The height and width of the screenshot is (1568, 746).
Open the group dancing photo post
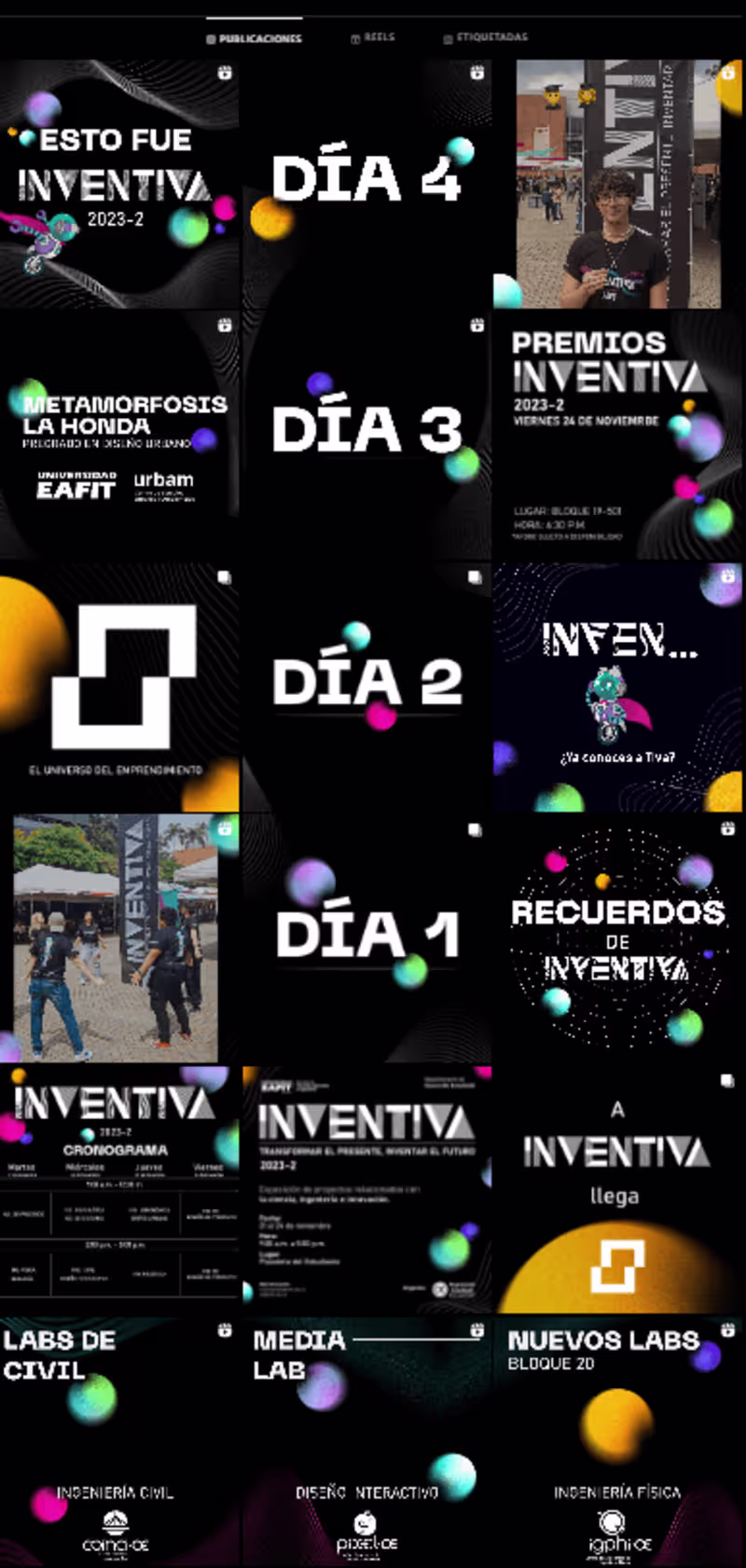point(118,937)
